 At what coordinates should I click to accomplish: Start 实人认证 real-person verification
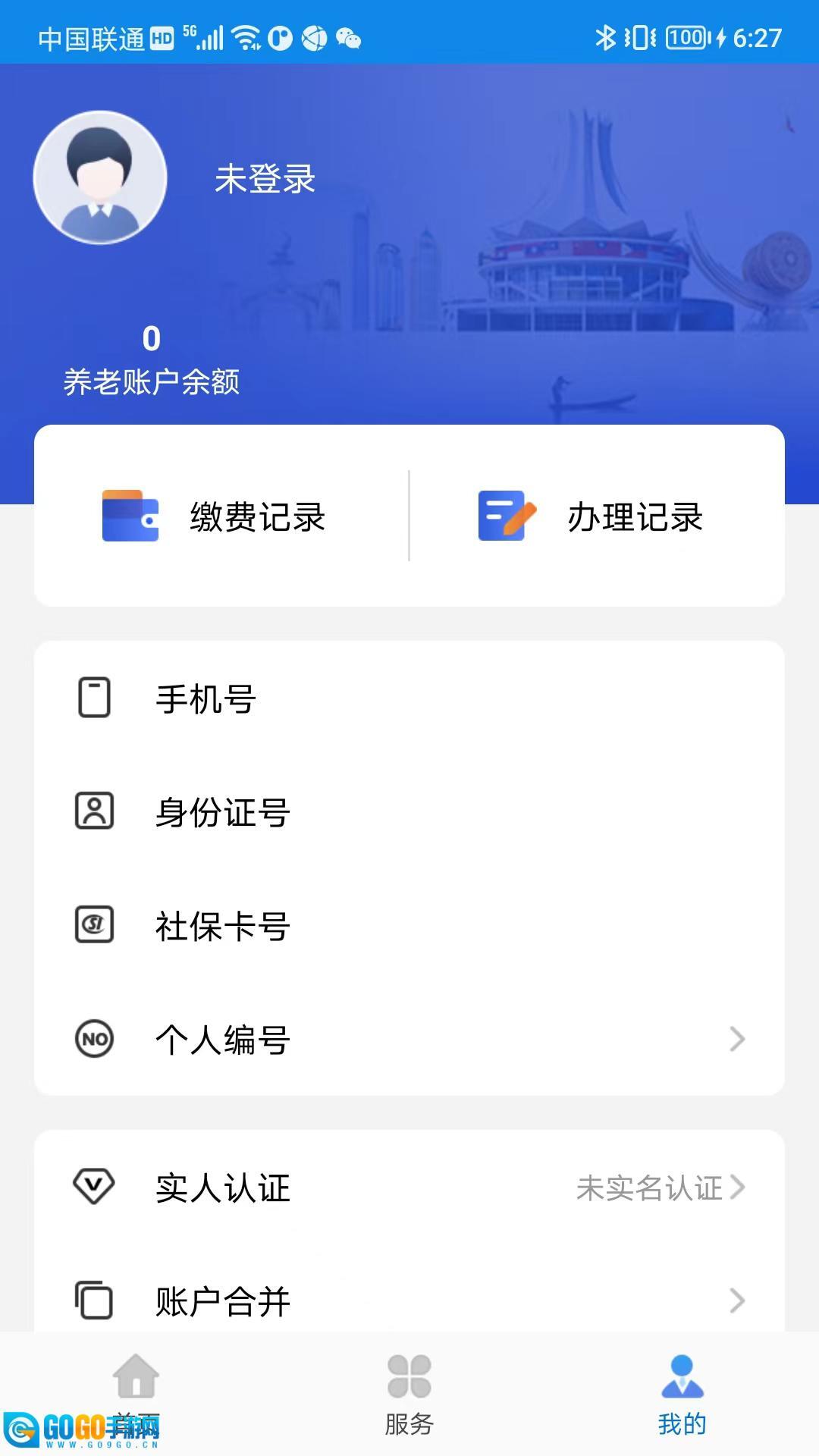[409, 1188]
